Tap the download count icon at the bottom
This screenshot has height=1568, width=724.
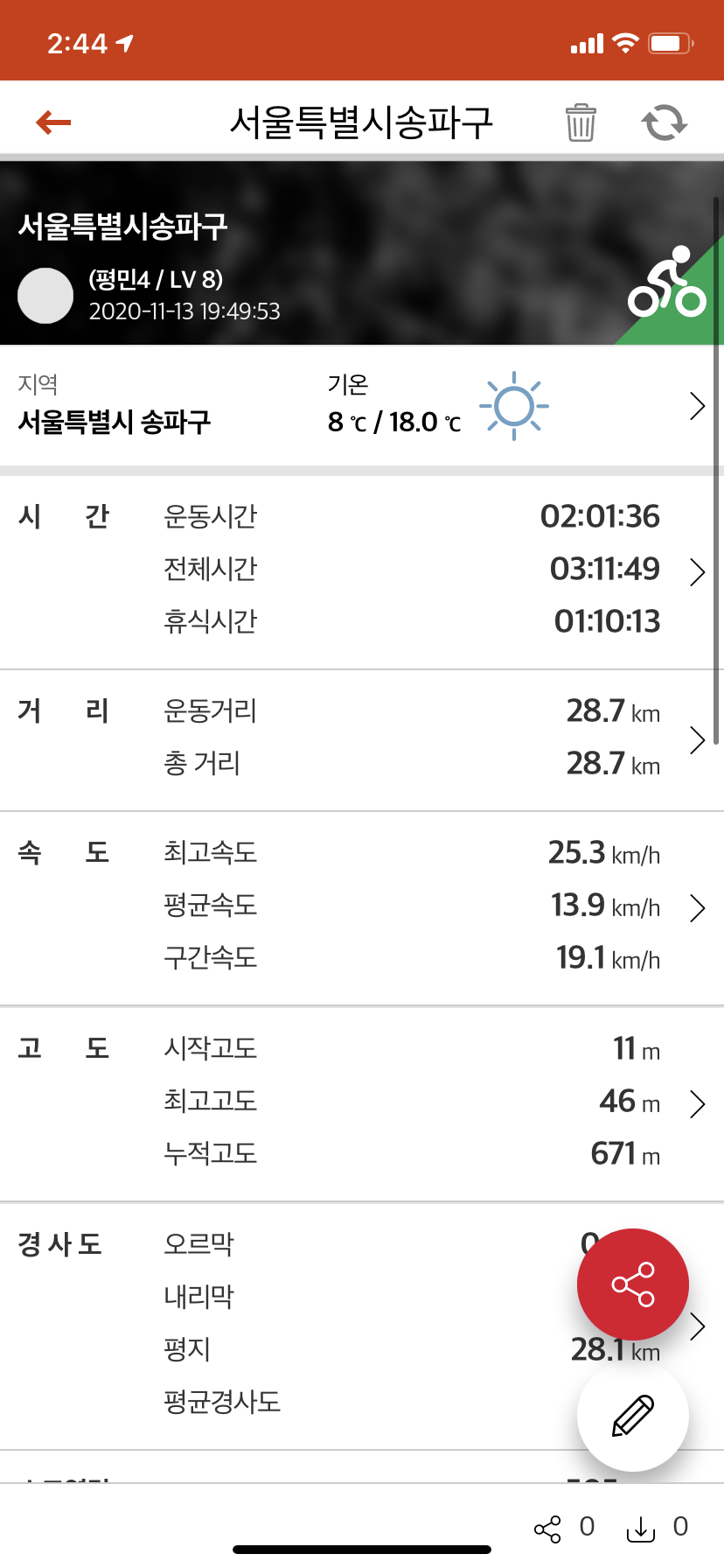coord(641,1529)
